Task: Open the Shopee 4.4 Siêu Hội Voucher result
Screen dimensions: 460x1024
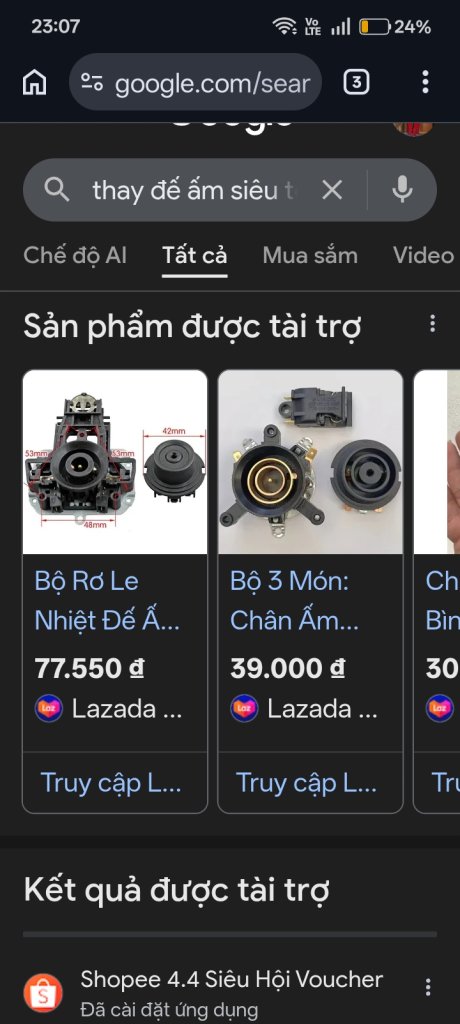Action: [232, 979]
